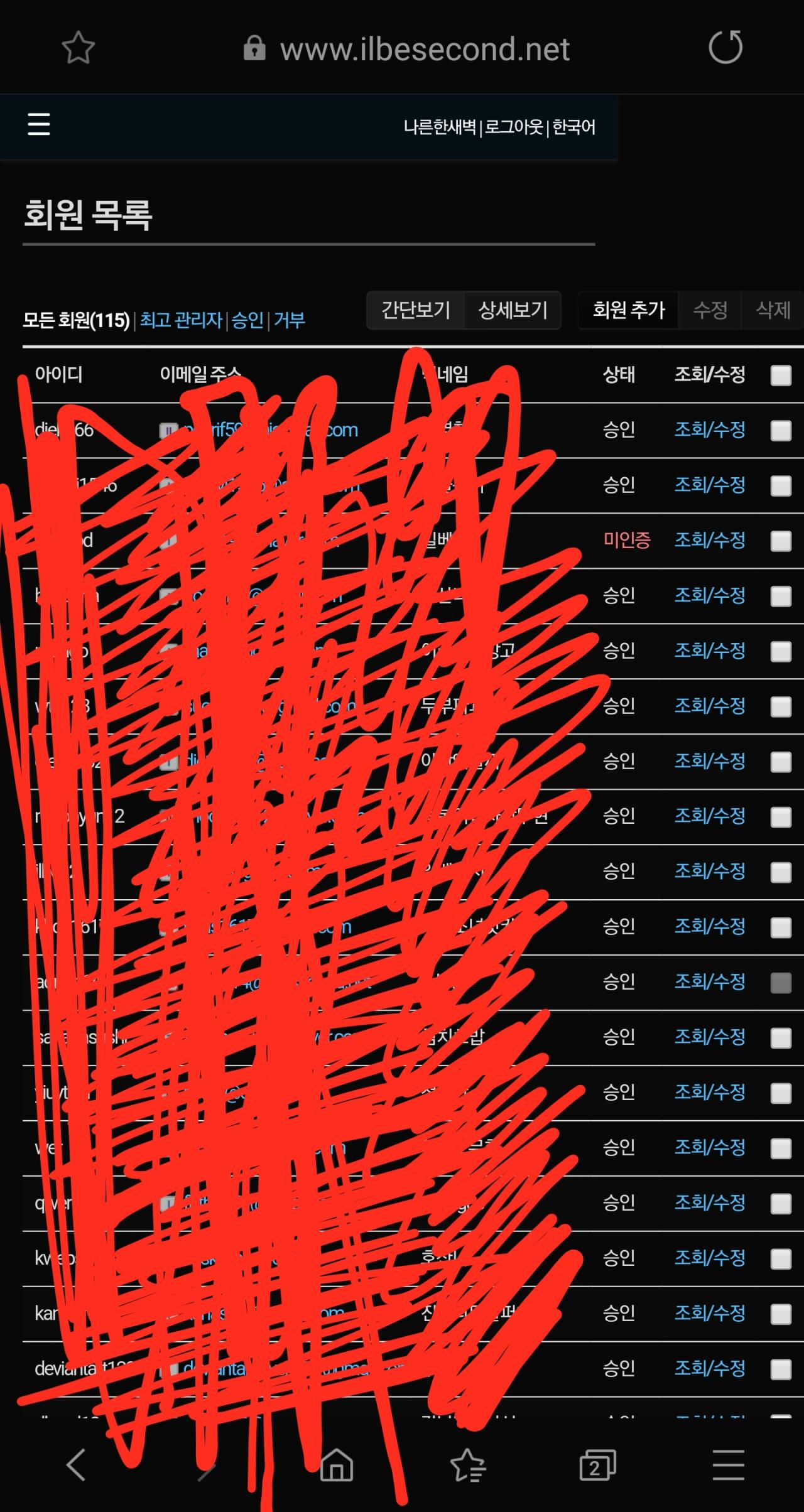Switch to 상세보기 view
This screenshot has width=804, height=1512.
[x=513, y=310]
